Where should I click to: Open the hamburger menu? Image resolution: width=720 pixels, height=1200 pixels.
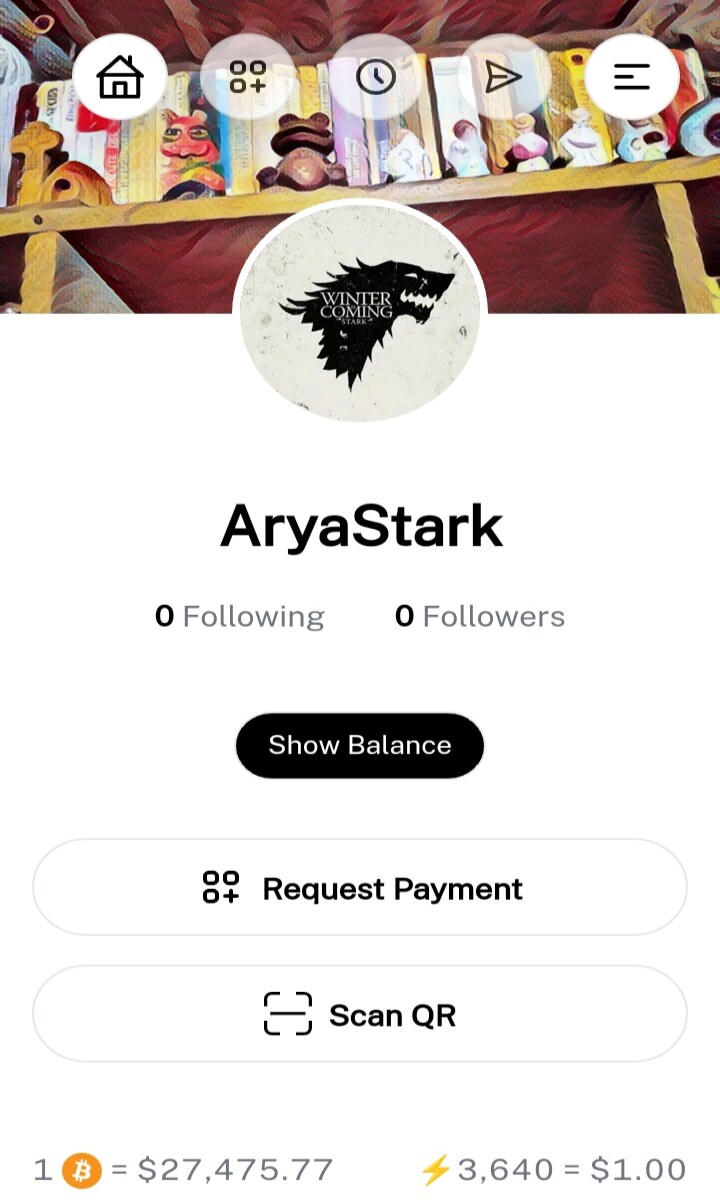632,77
